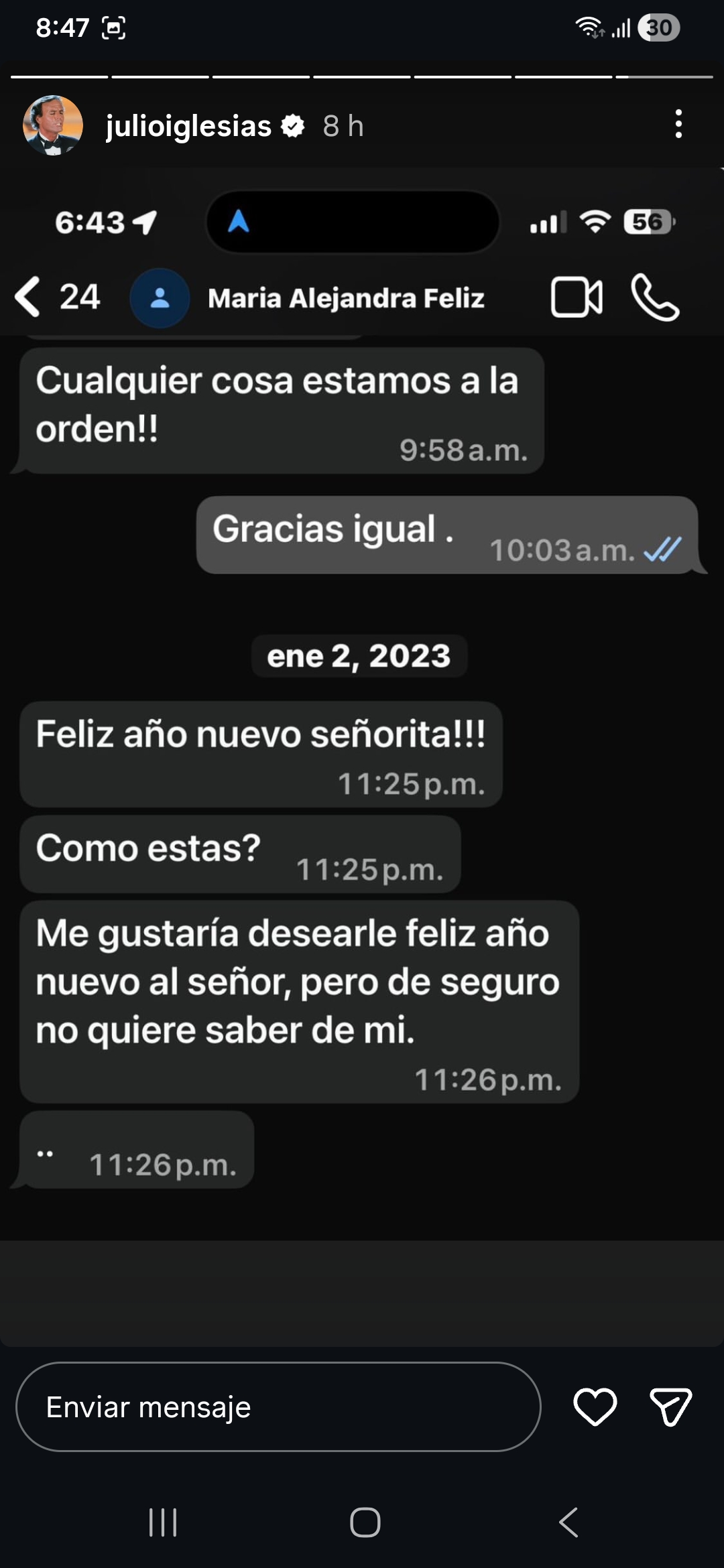Go to the home screen

(x=365, y=1522)
